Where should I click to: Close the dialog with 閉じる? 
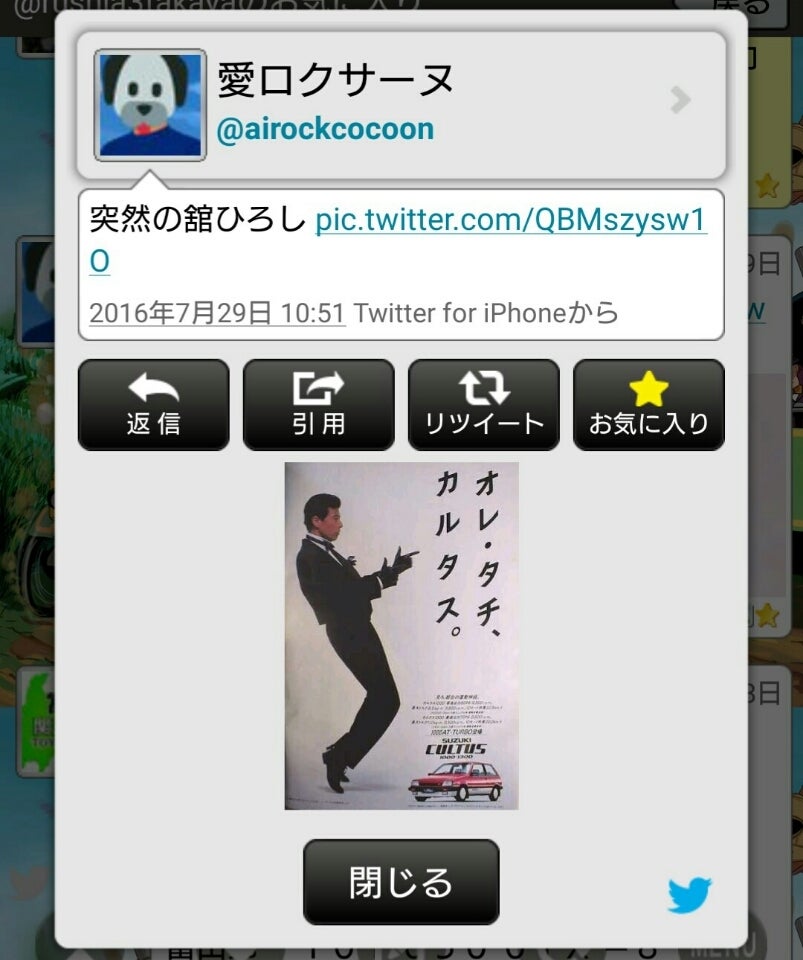[x=400, y=882]
